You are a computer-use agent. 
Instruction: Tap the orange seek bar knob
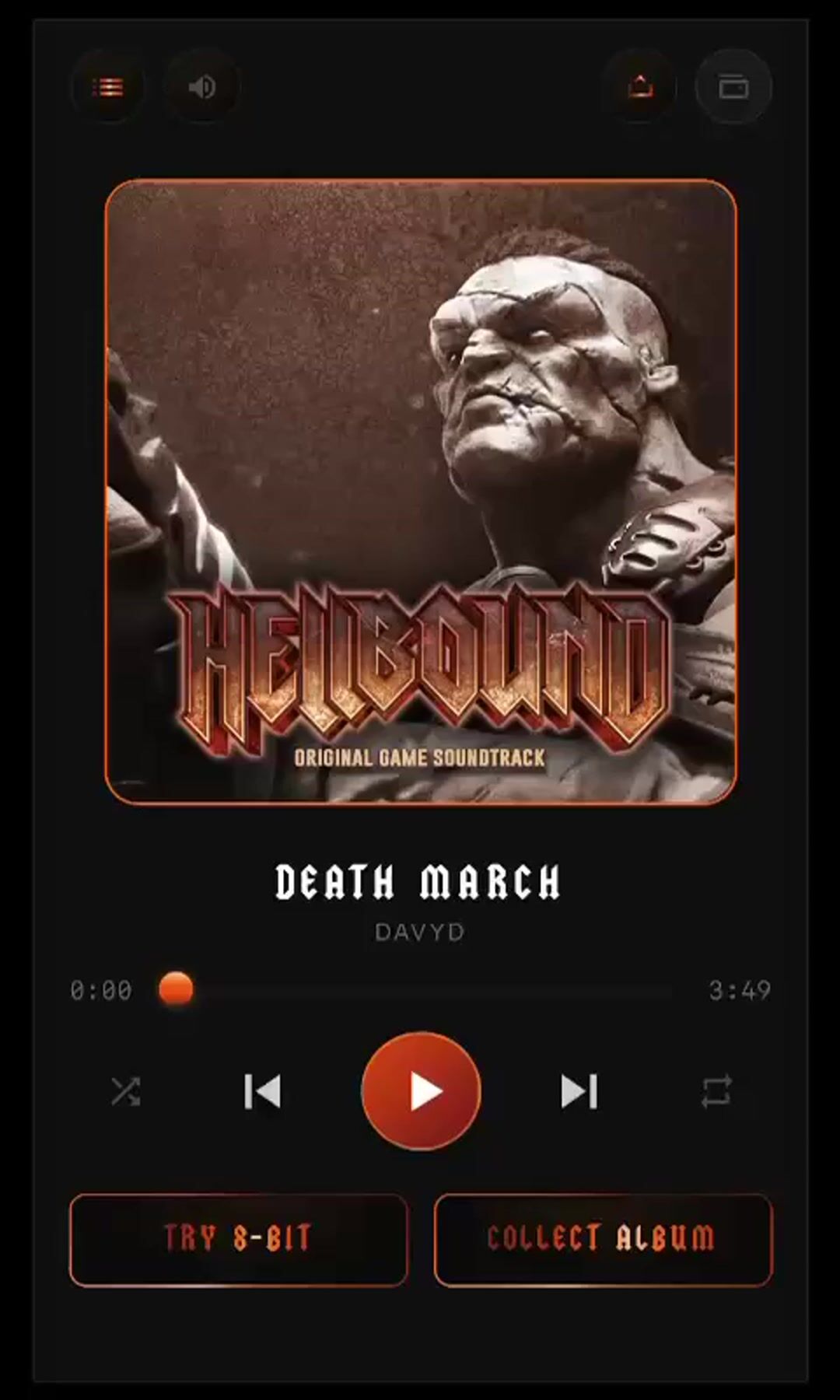click(x=176, y=989)
